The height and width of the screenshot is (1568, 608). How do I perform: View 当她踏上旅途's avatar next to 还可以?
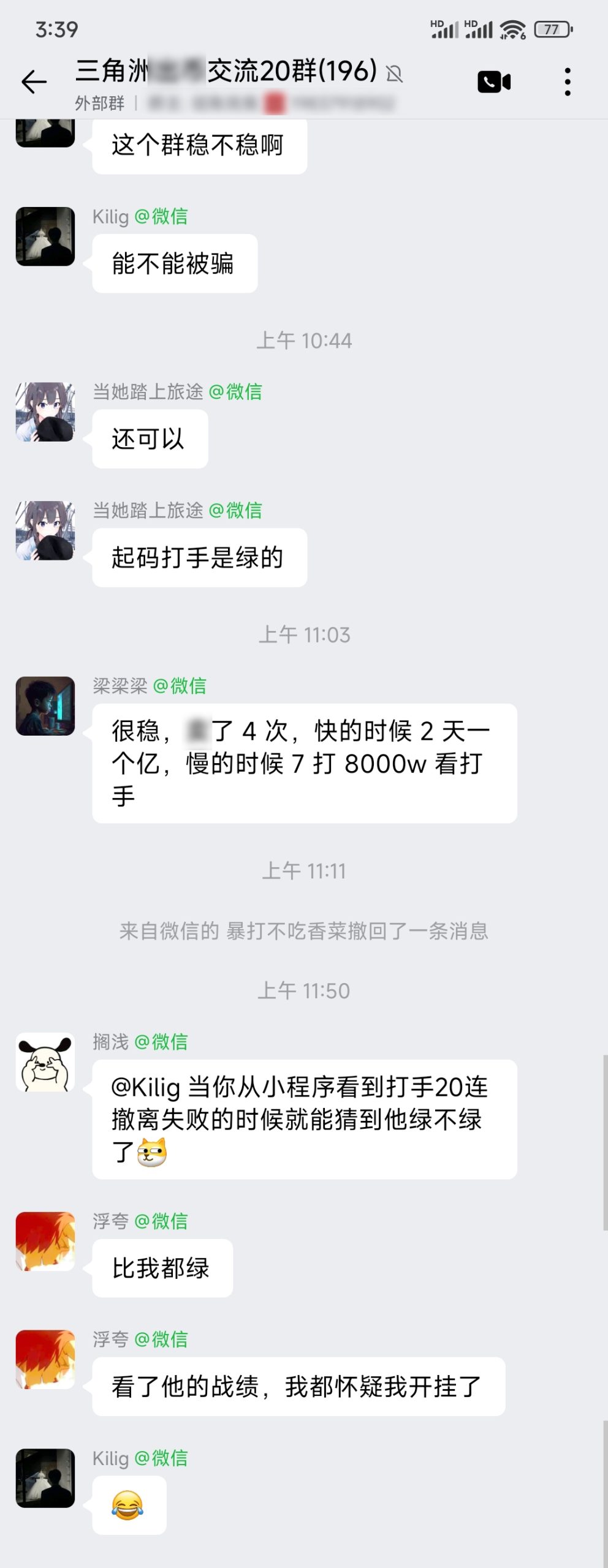[45, 412]
